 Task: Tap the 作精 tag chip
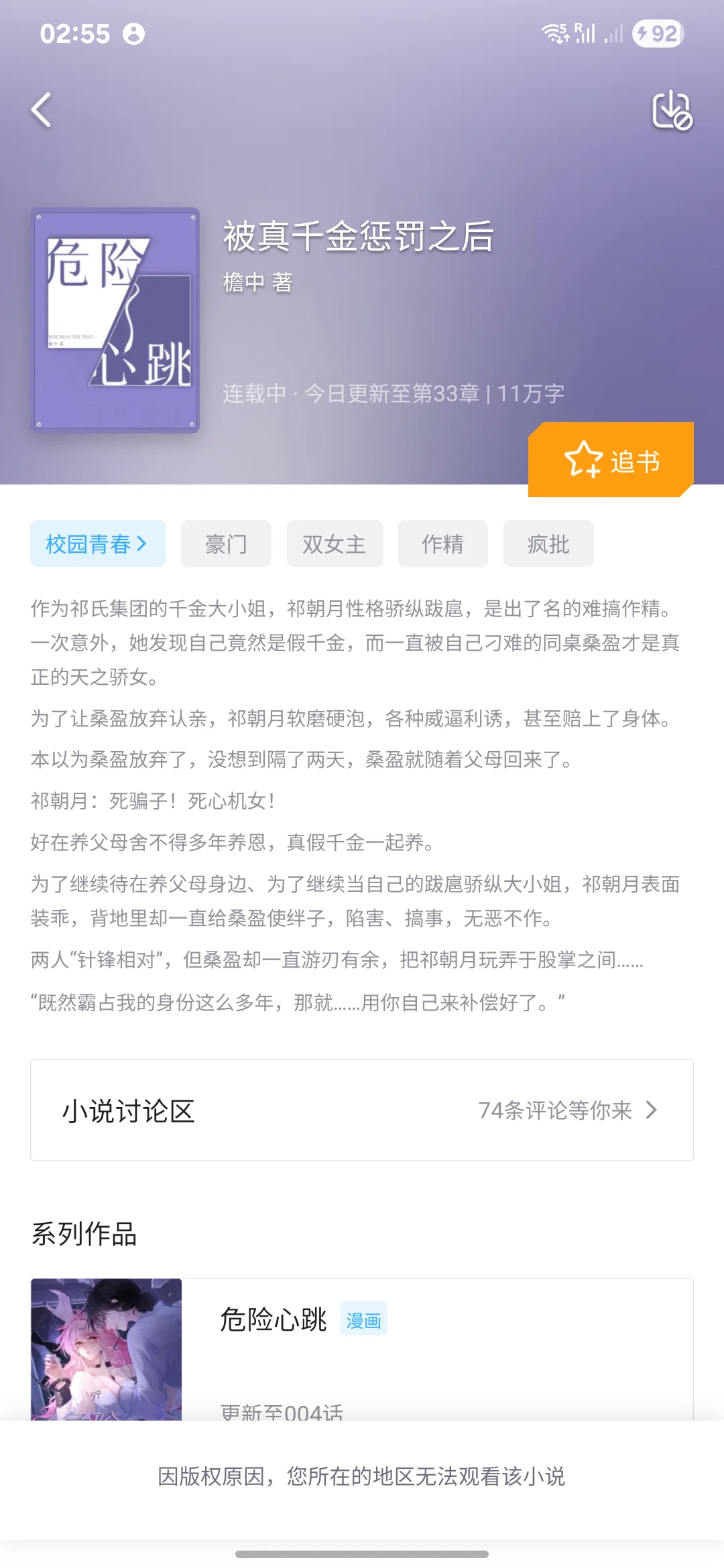(x=442, y=543)
